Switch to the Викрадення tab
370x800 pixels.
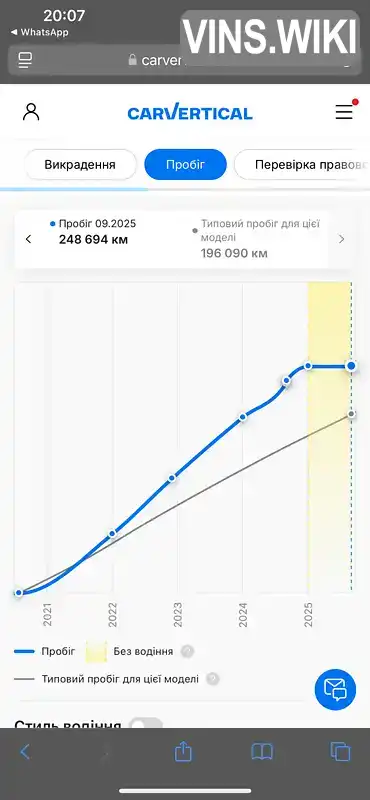[x=80, y=165]
